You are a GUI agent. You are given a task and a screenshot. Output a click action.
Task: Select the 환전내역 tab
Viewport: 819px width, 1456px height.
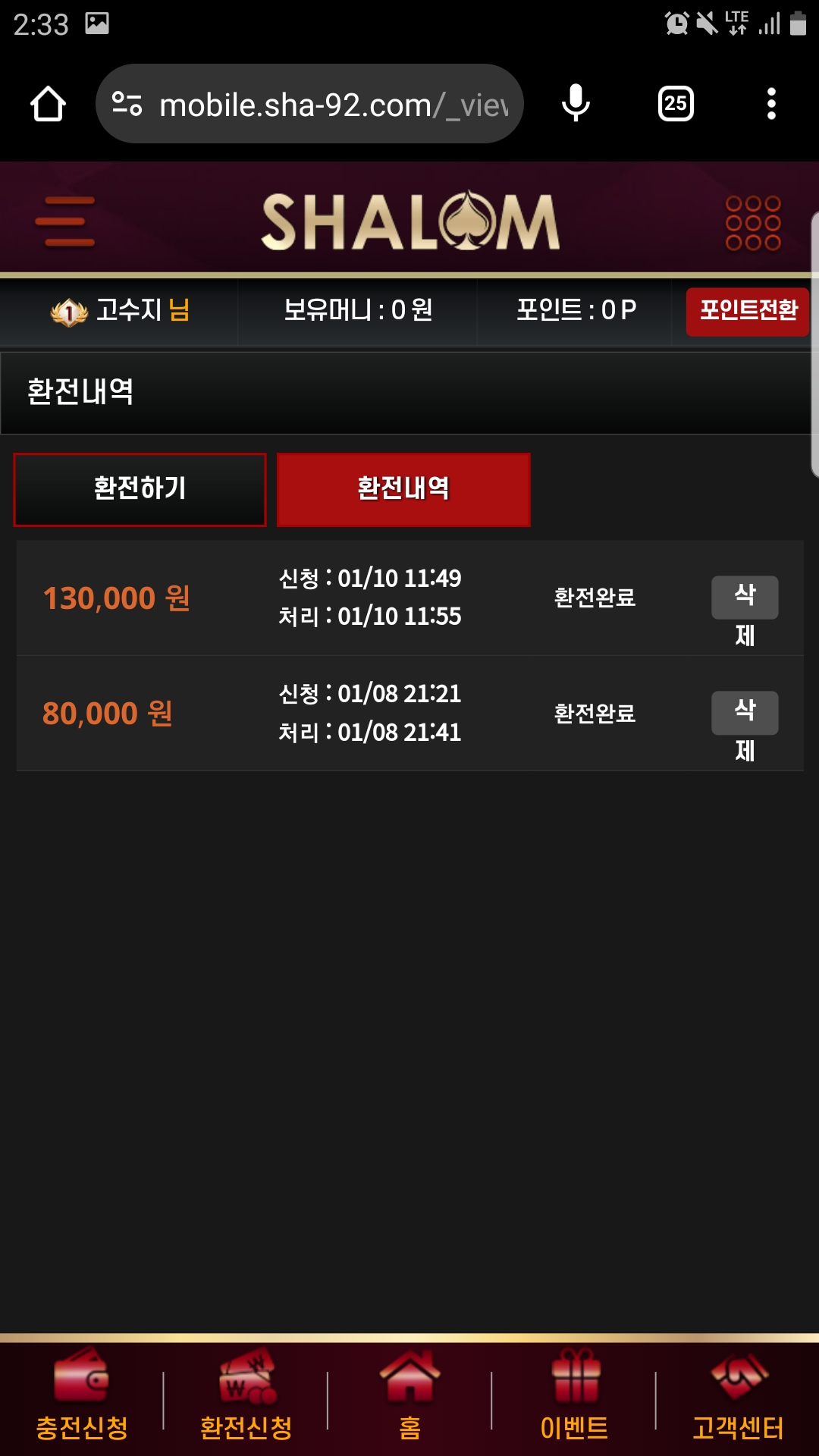coord(403,489)
